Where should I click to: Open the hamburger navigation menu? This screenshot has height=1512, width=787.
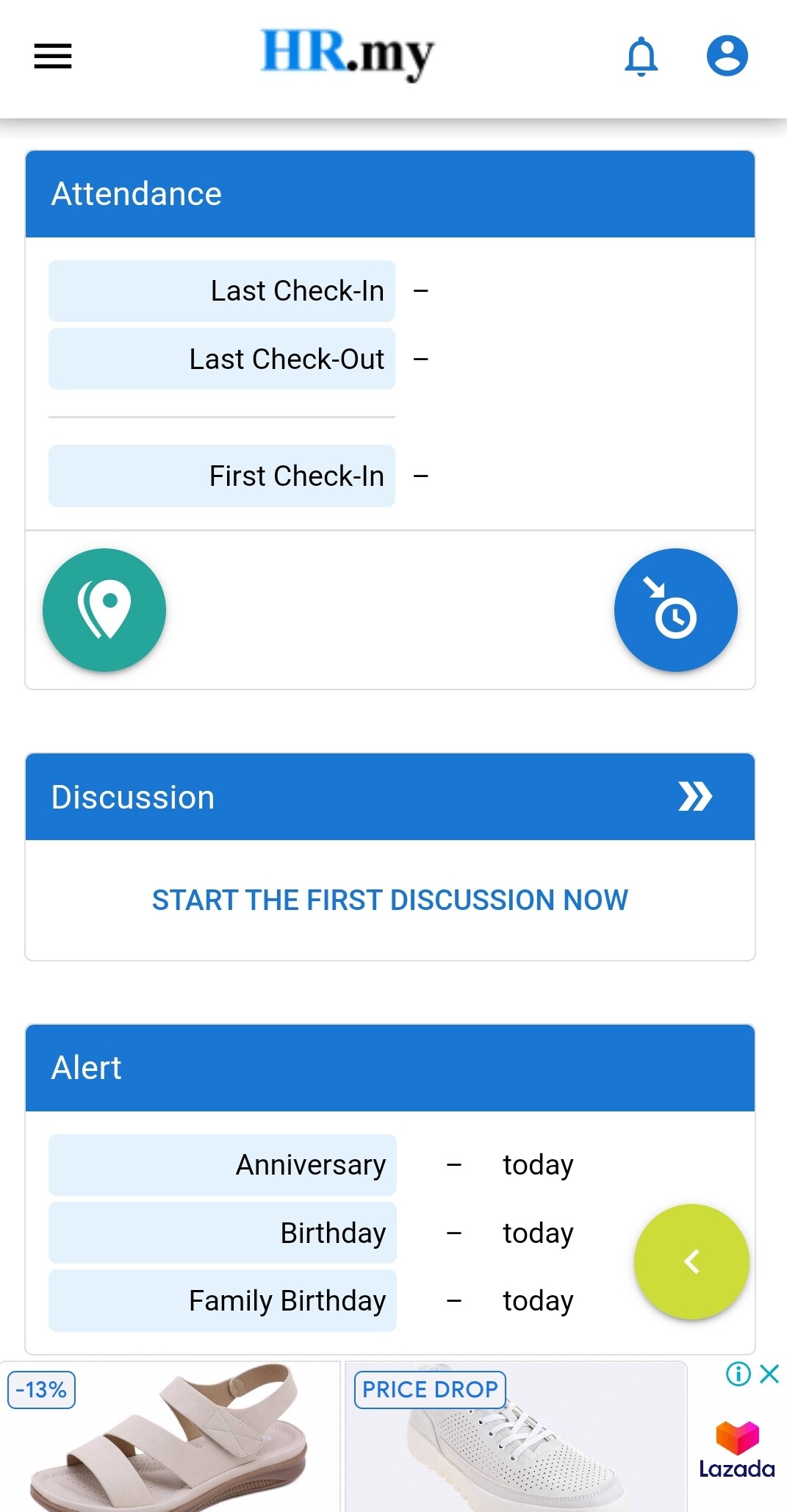53,56
